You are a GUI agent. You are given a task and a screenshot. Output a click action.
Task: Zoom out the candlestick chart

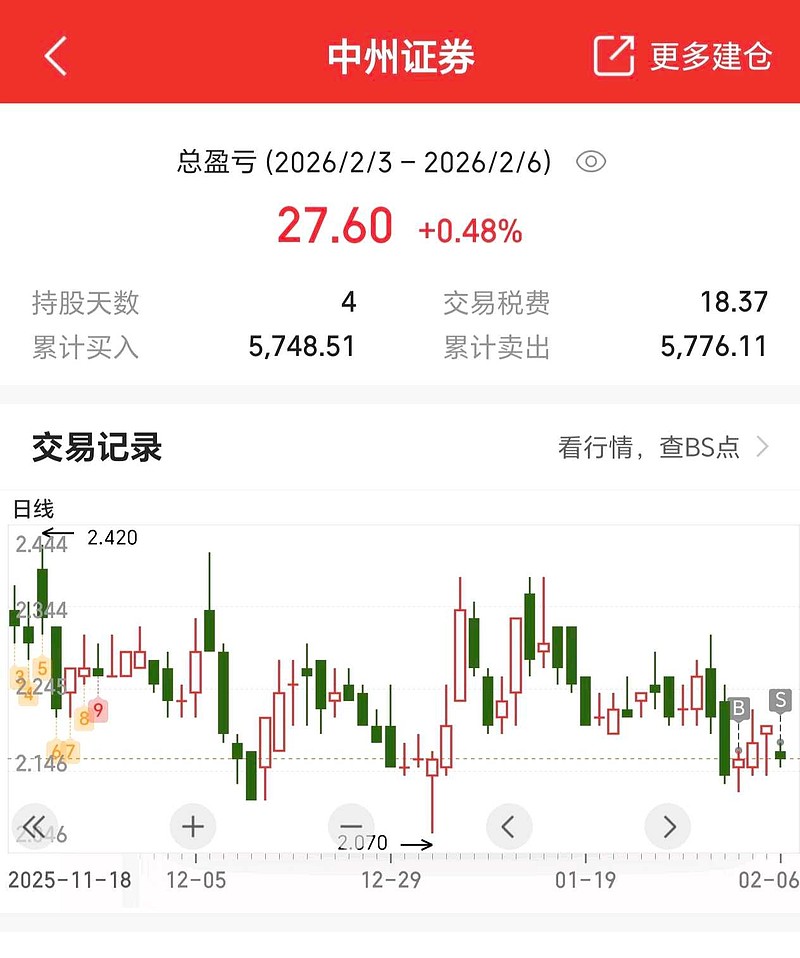(x=351, y=826)
